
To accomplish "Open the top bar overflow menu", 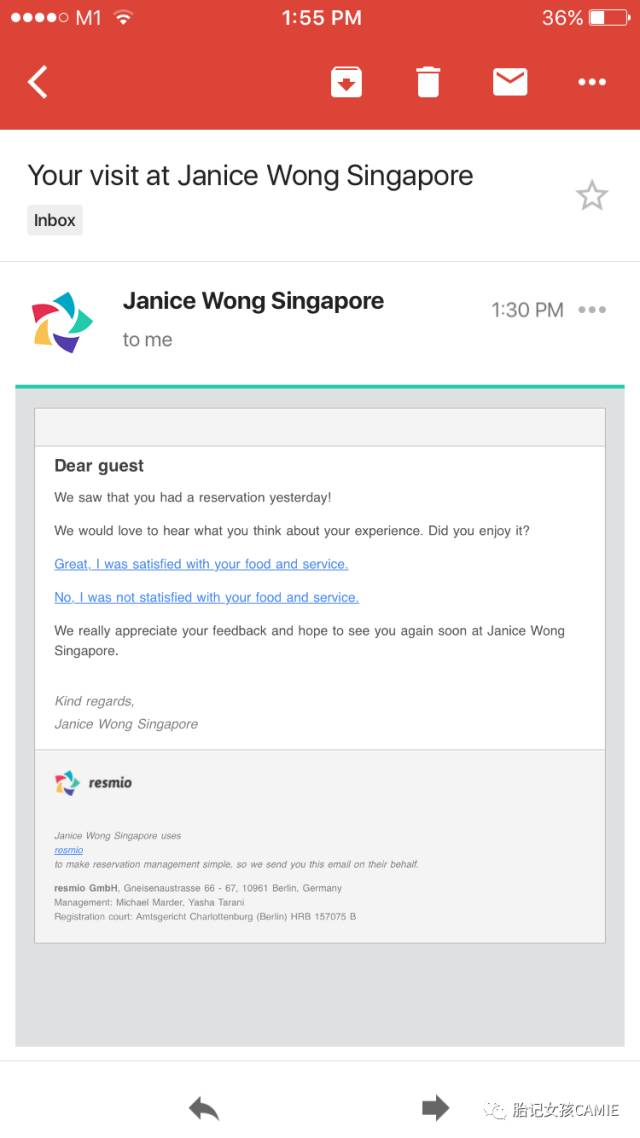I will click(592, 82).
